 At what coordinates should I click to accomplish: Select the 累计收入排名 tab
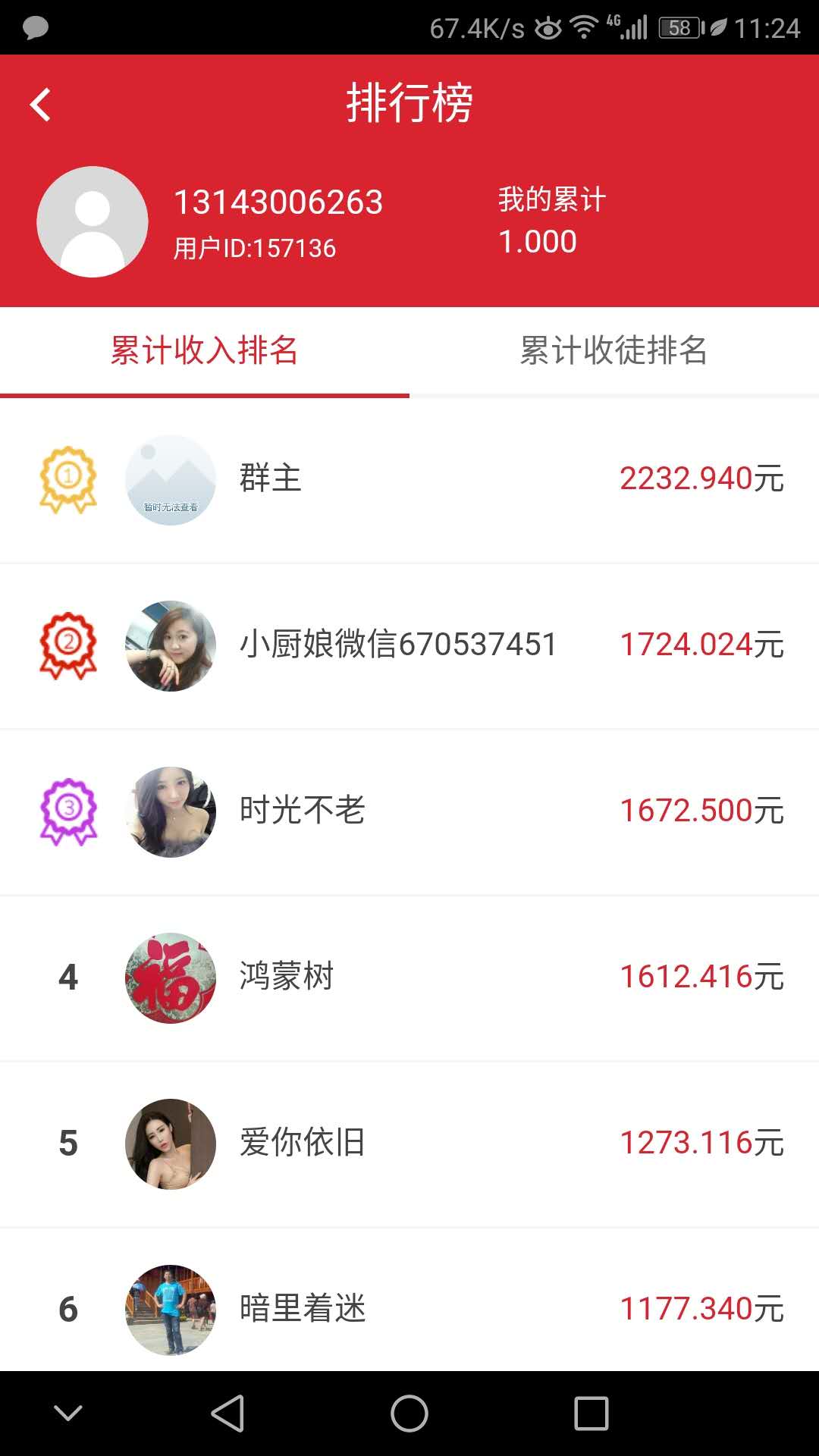[204, 350]
